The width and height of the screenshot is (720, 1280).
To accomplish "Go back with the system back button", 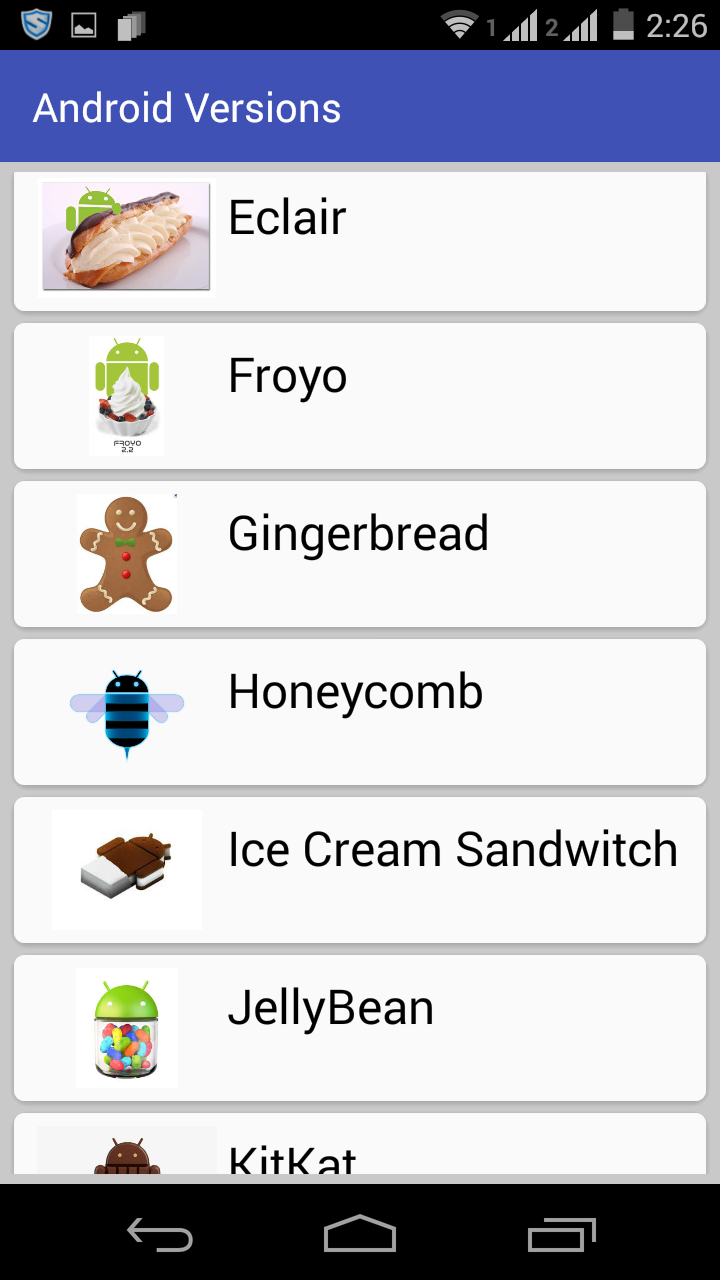I will (160, 1235).
